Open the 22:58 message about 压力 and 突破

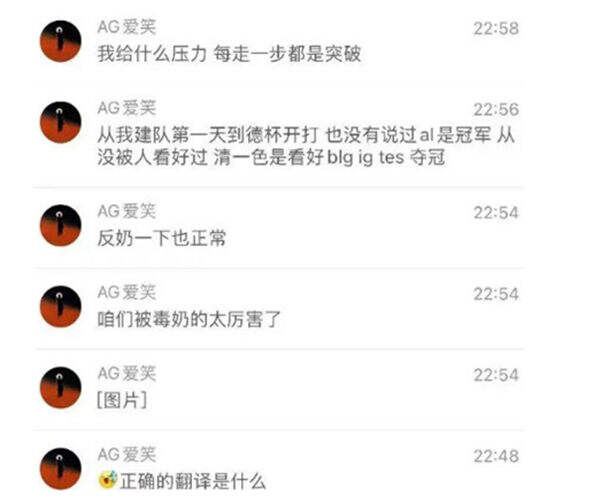[x=229, y=54]
